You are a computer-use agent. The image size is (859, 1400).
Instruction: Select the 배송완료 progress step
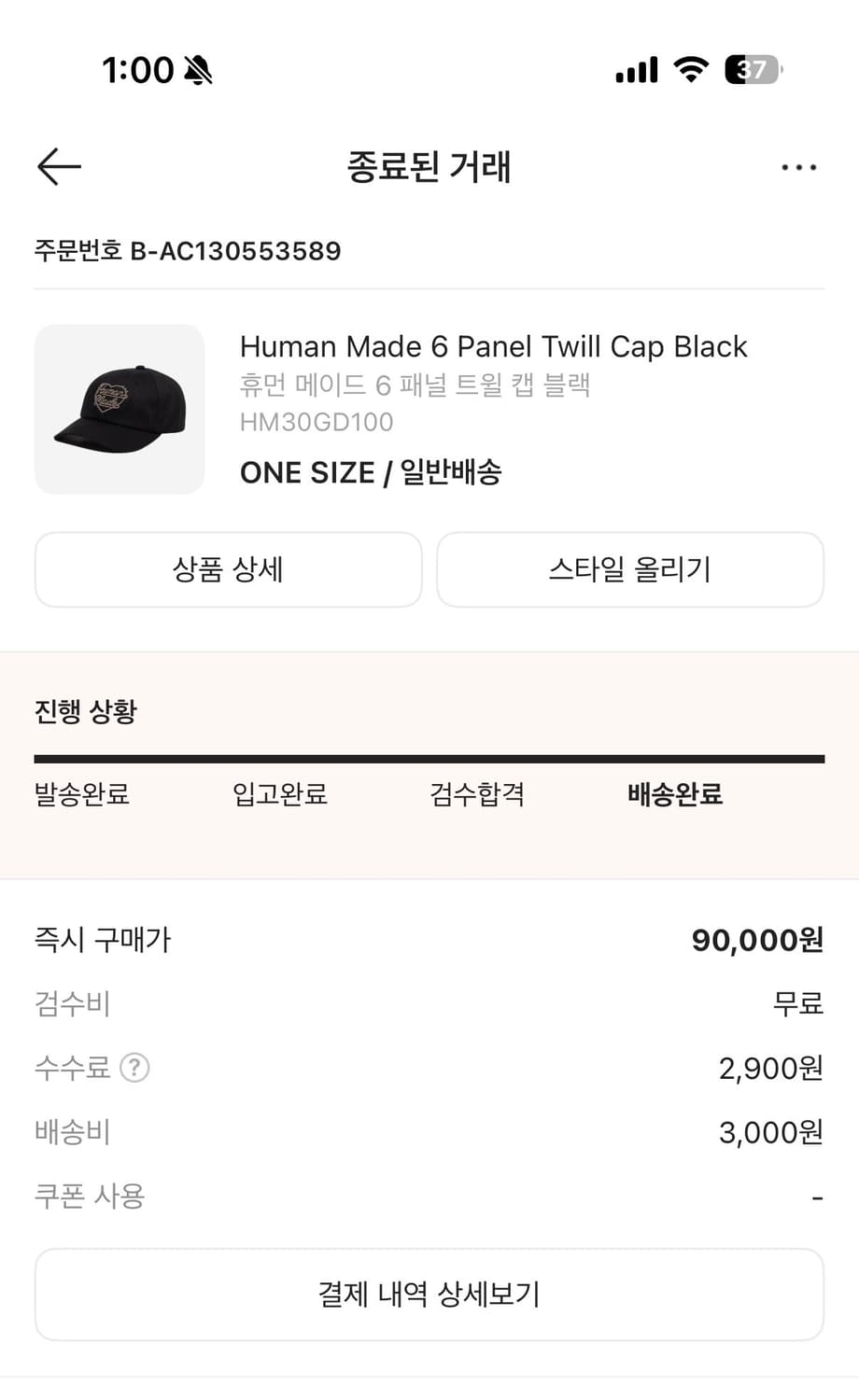[x=676, y=795]
